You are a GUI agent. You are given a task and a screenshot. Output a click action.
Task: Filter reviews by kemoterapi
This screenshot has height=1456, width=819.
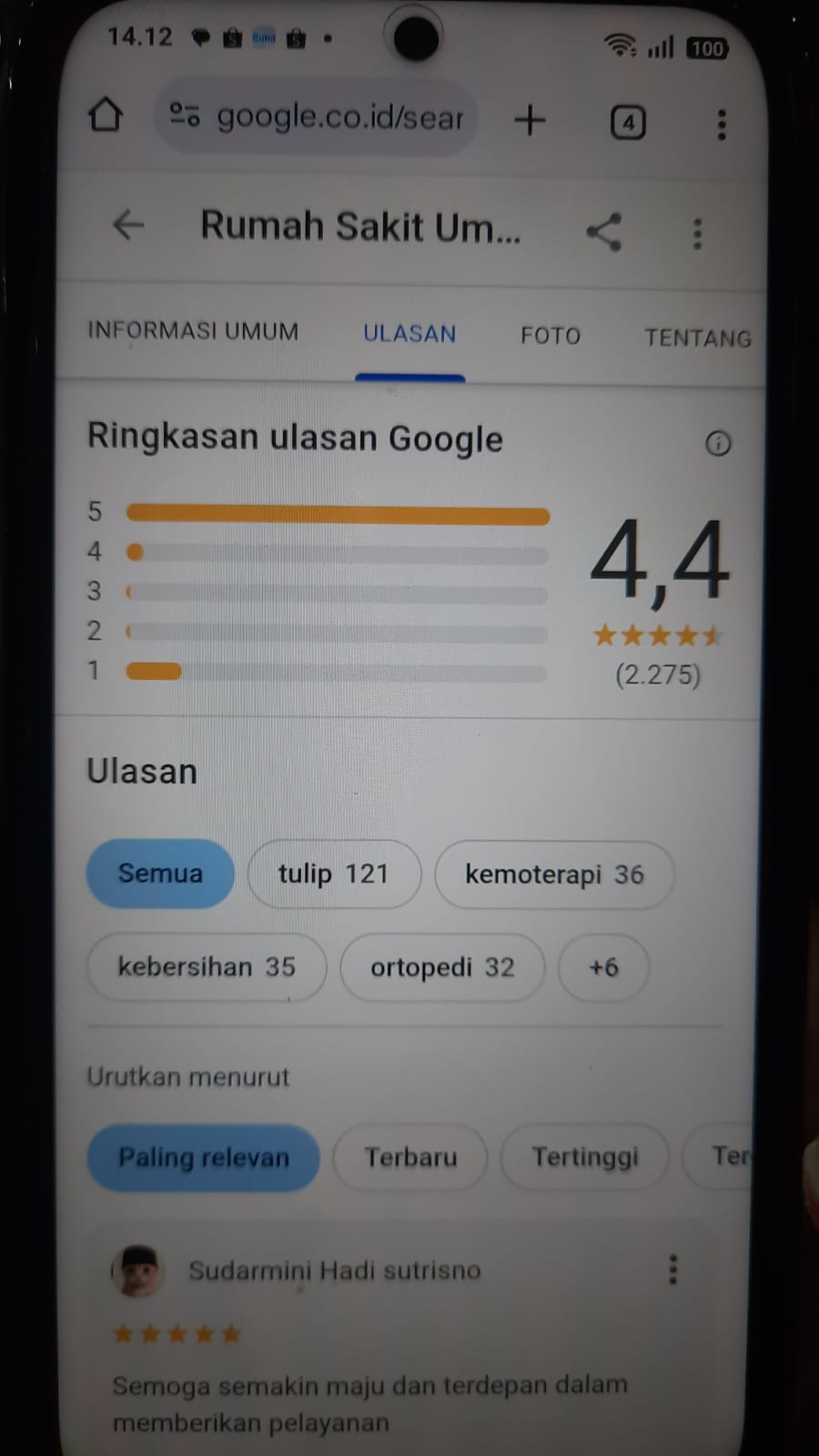point(554,875)
